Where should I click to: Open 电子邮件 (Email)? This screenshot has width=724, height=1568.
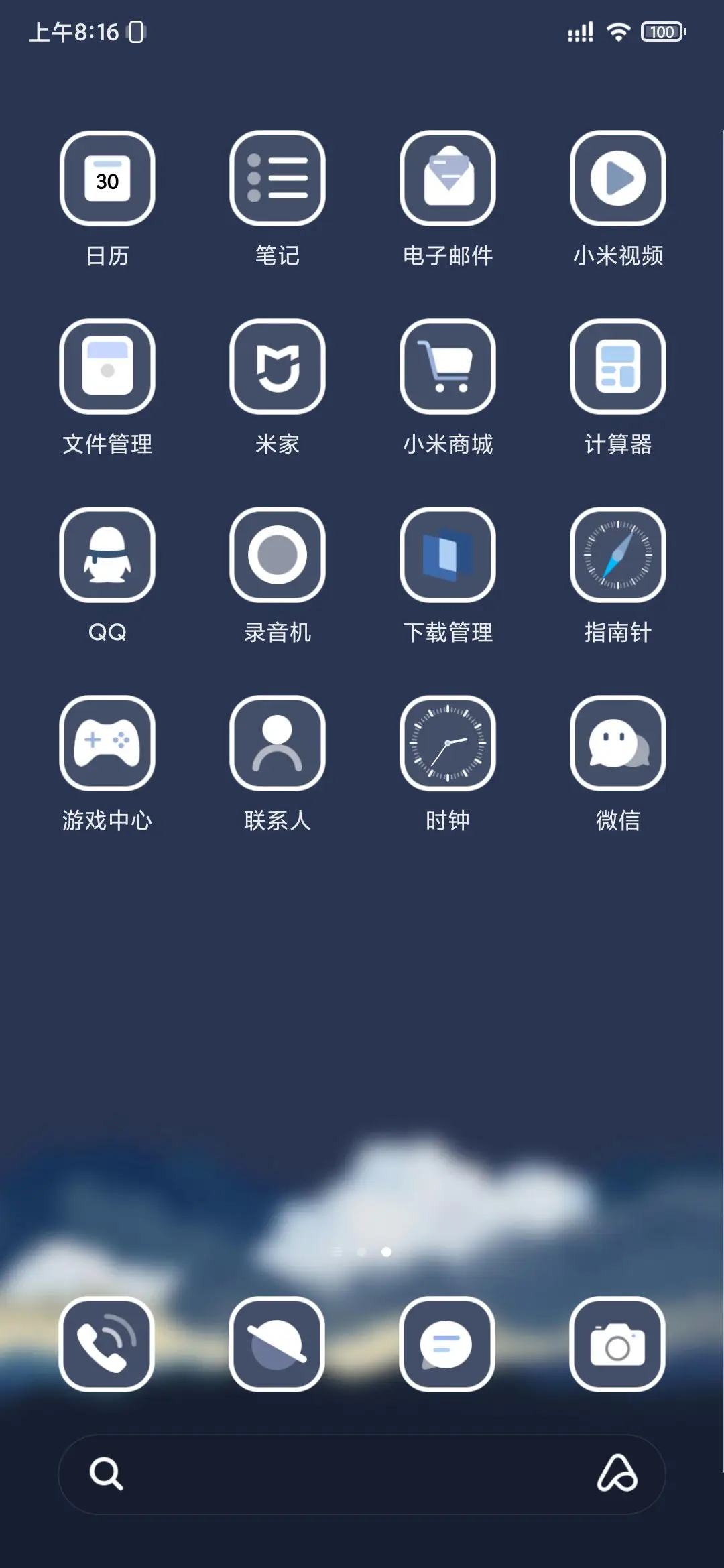click(448, 179)
